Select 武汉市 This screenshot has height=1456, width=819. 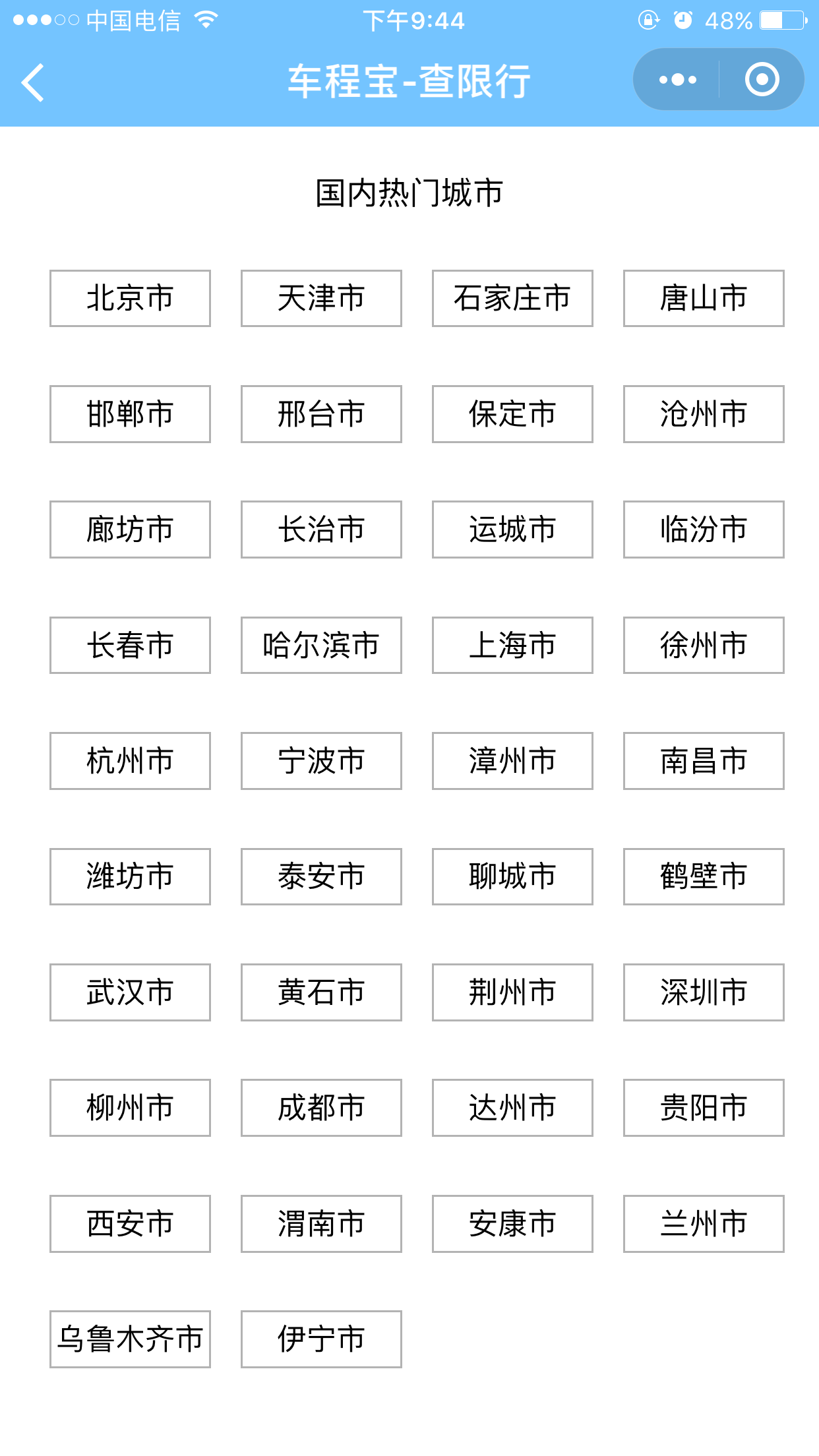coord(130,992)
